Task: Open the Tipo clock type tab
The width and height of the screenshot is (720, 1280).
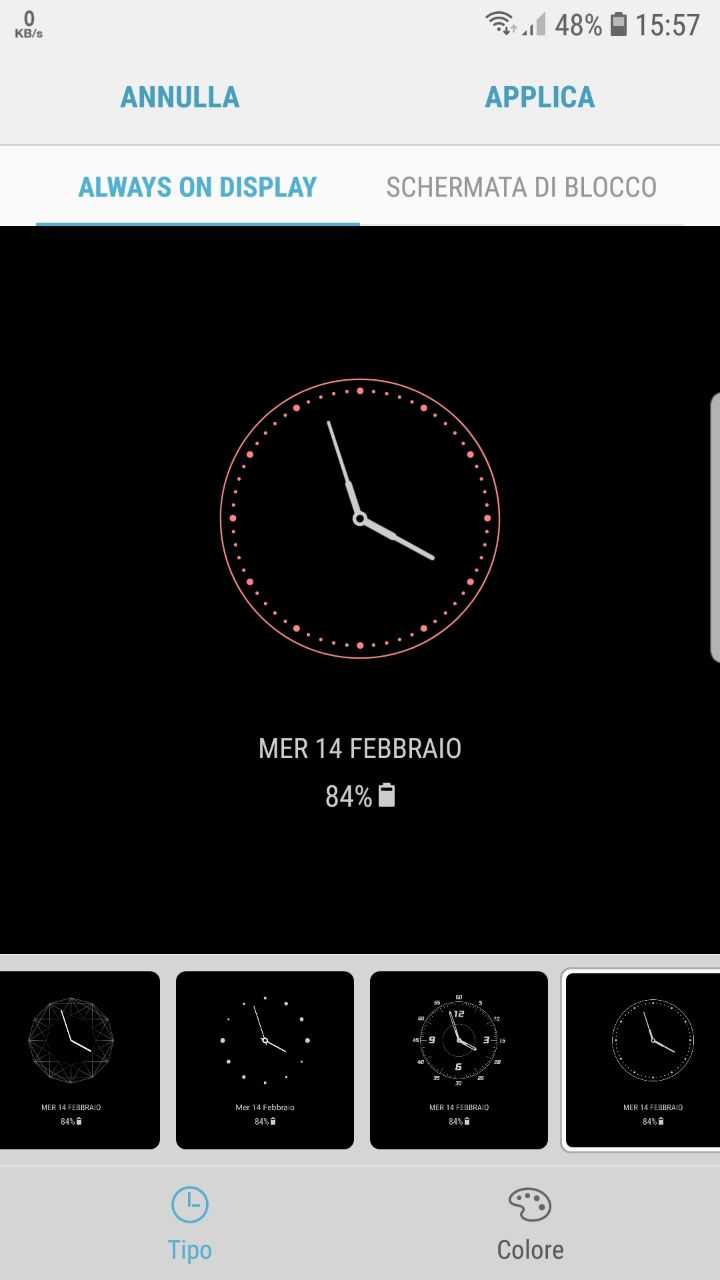Action: pos(189,1223)
